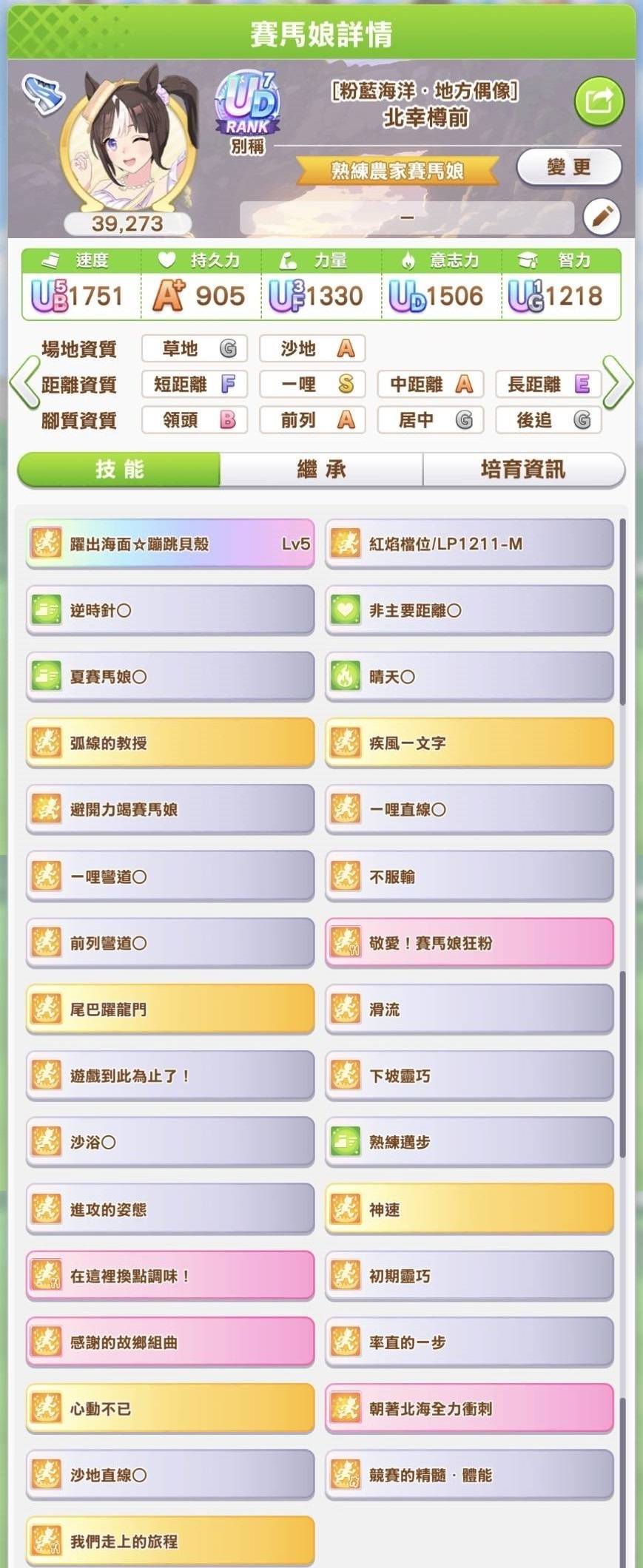Select the 技能 tab

click(119, 469)
